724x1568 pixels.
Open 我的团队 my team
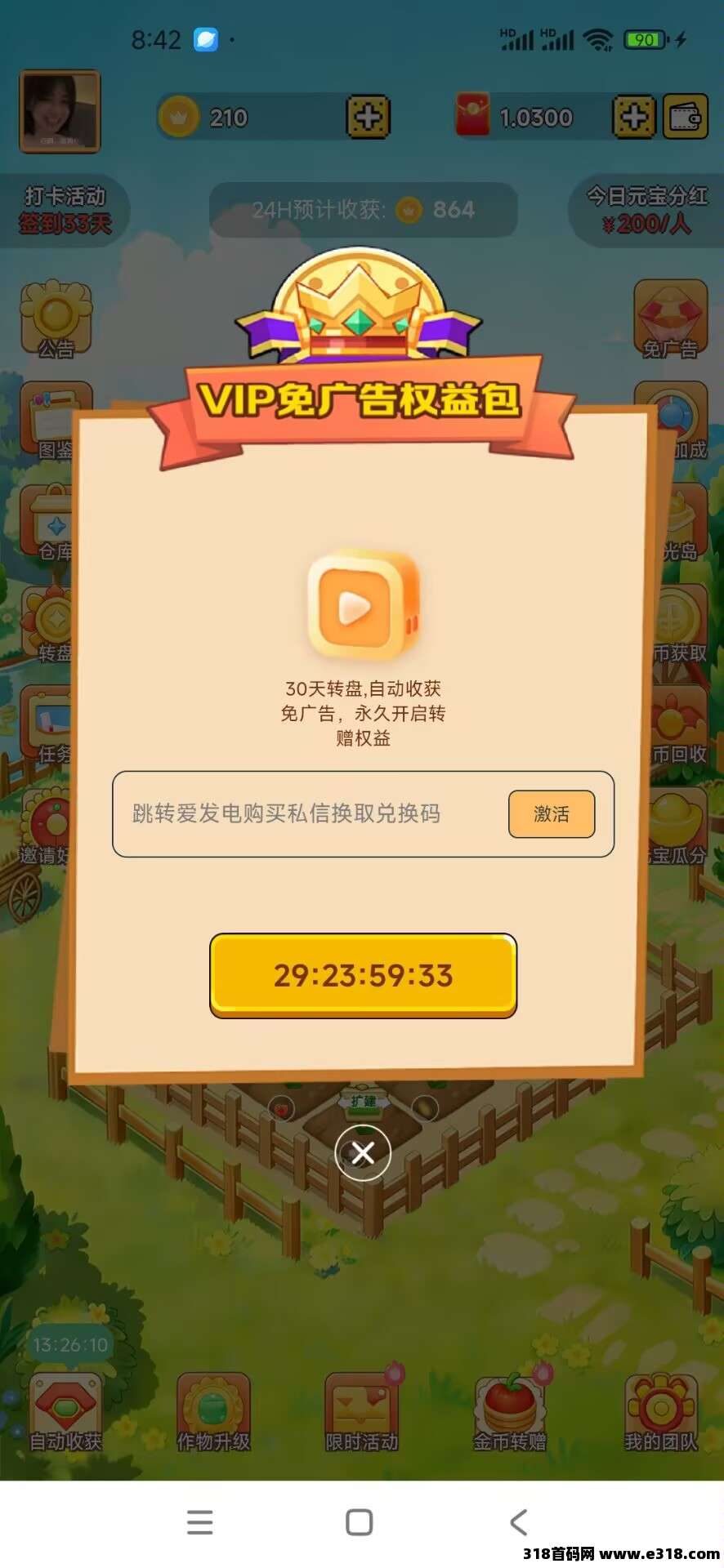point(660,1414)
